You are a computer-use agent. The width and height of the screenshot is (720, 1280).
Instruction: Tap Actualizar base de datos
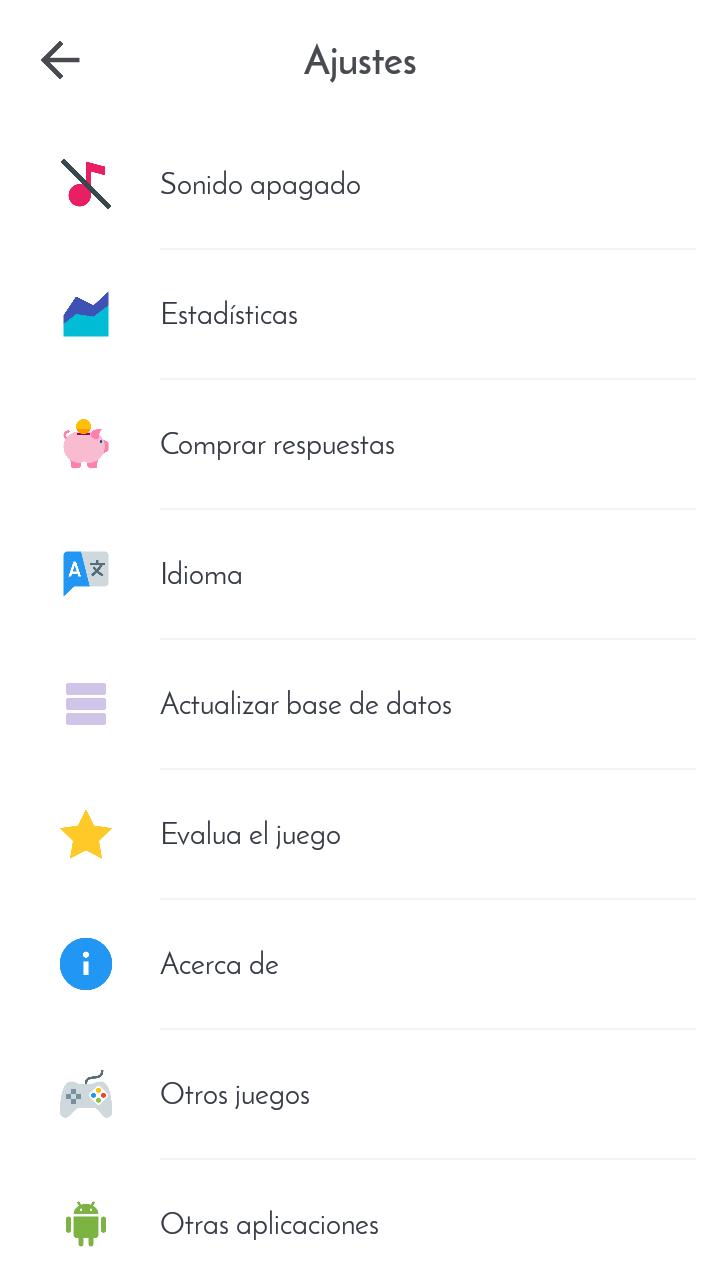point(360,705)
